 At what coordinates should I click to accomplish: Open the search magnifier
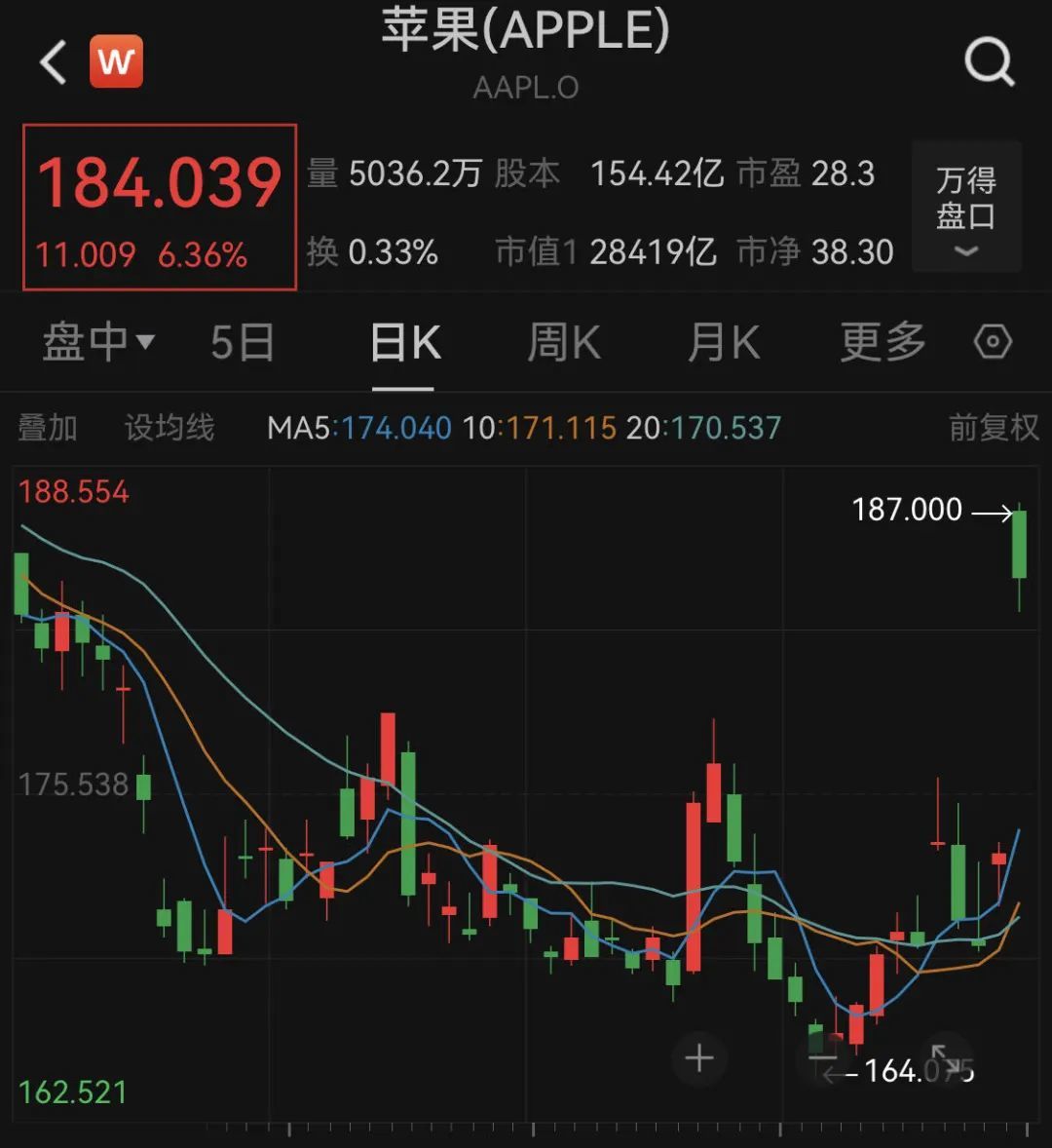tap(989, 62)
